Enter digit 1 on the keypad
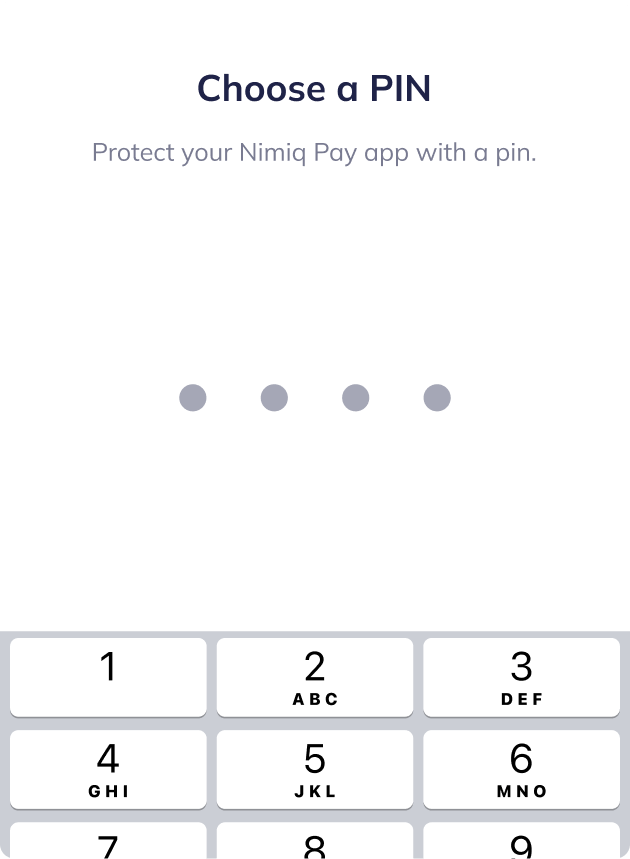Screen dimensions: 630x859 point(108,677)
